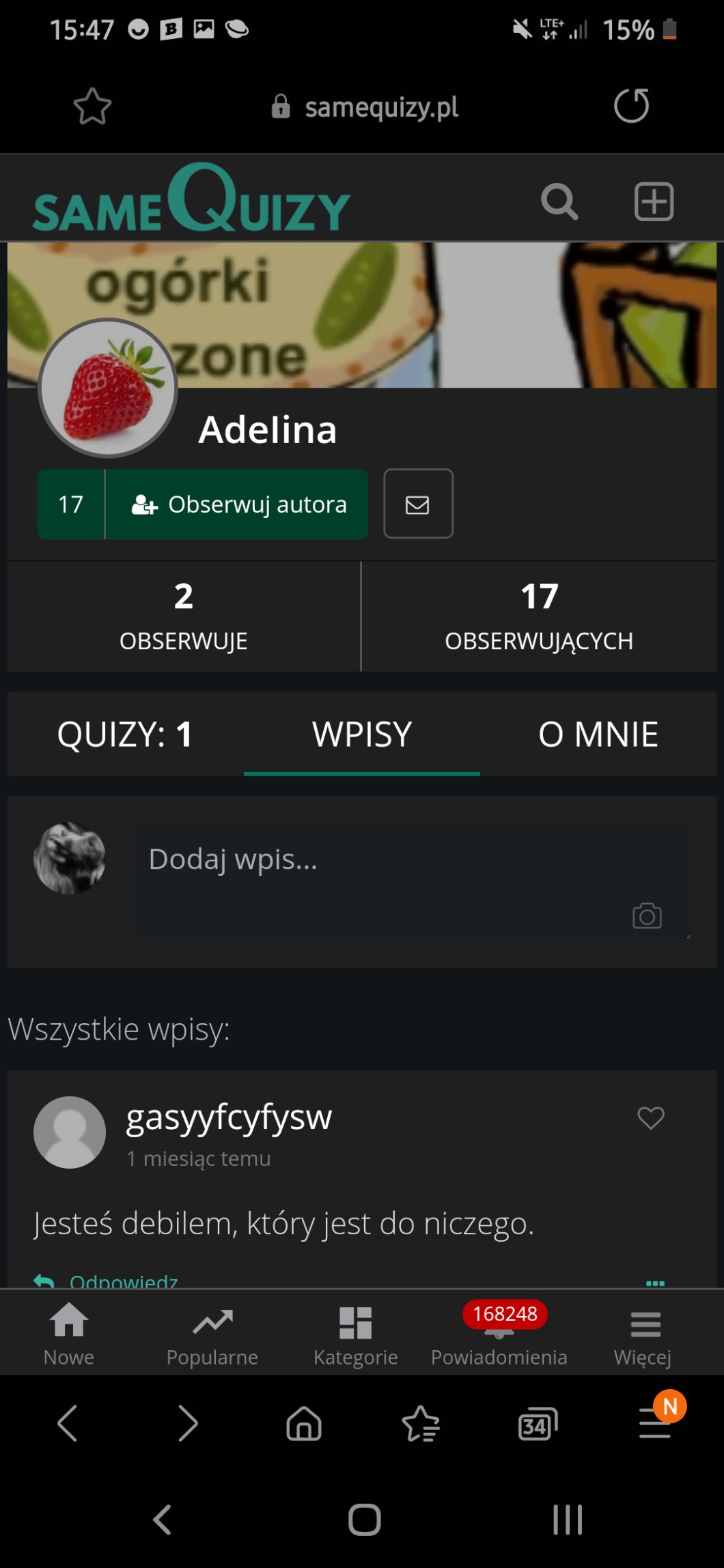Open gasyyfcyfysw's profile
This screenshot has height=1568, width=724.
click(229, 1118)
